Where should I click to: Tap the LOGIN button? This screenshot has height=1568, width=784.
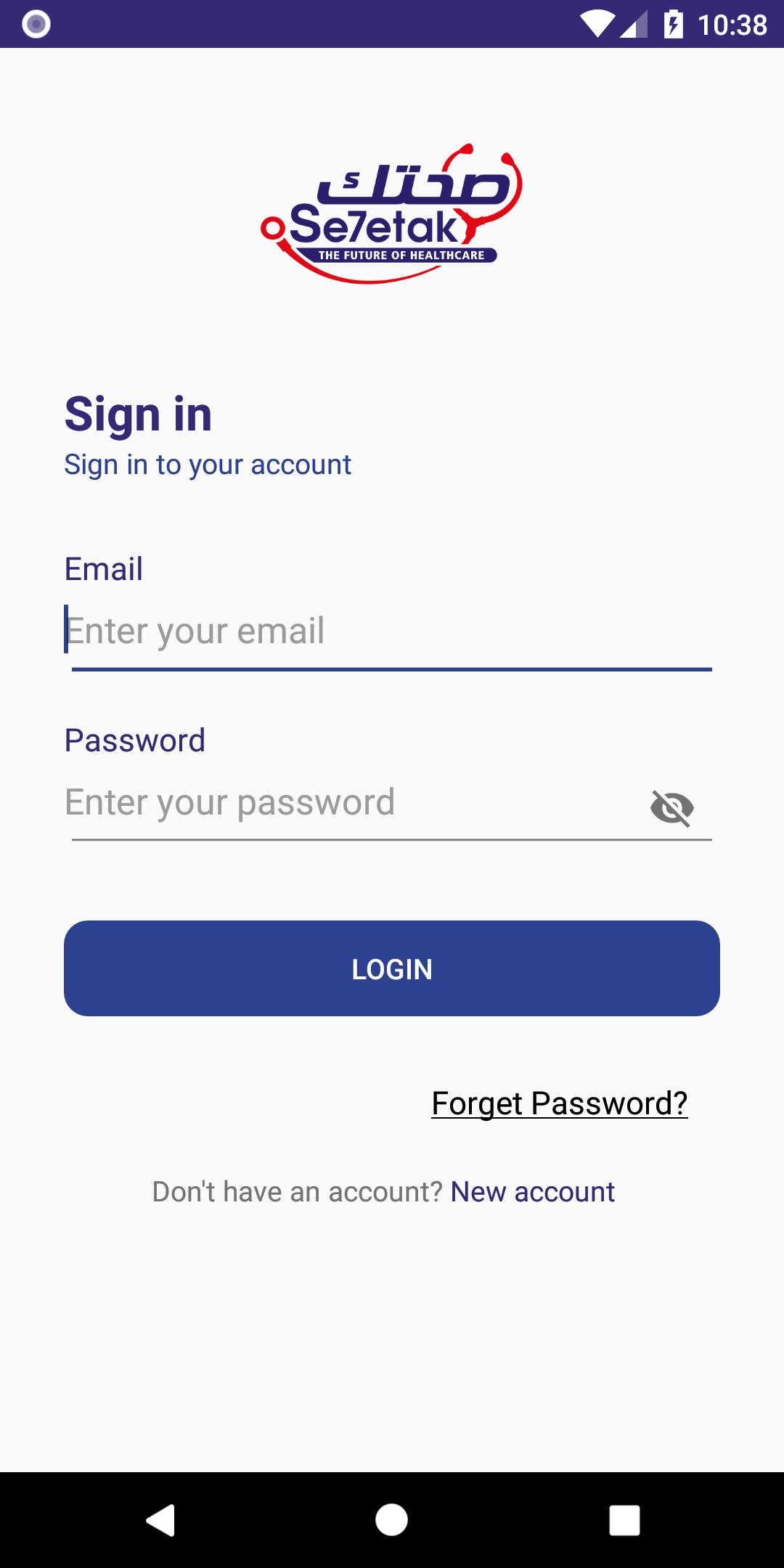click(392, 968)
